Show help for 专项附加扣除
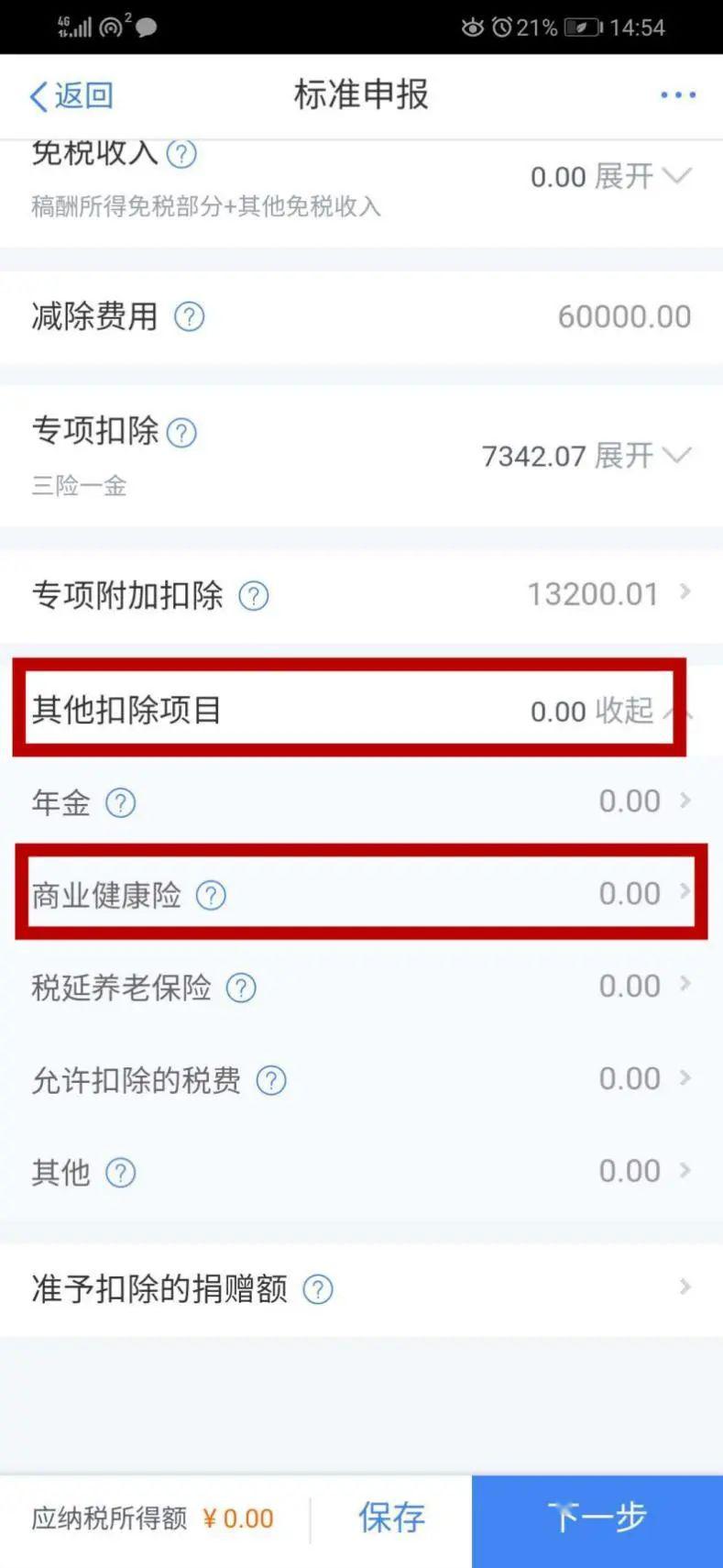Image resolution: width=723 pixels, height=1568 pixels. pyautogui.click(x=254, y=596)
